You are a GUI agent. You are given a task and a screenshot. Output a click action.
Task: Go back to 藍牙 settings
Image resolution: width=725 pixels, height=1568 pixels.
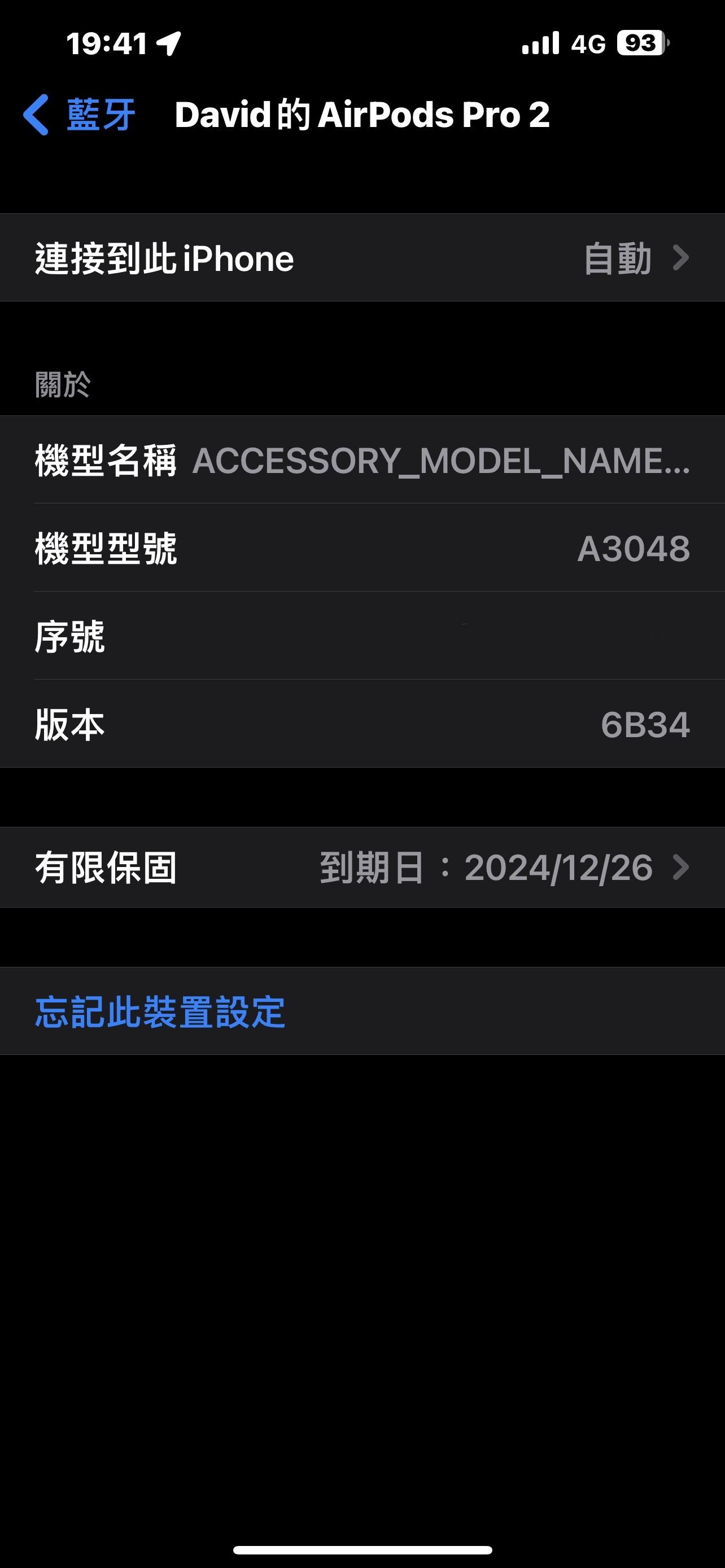[79, 115]
